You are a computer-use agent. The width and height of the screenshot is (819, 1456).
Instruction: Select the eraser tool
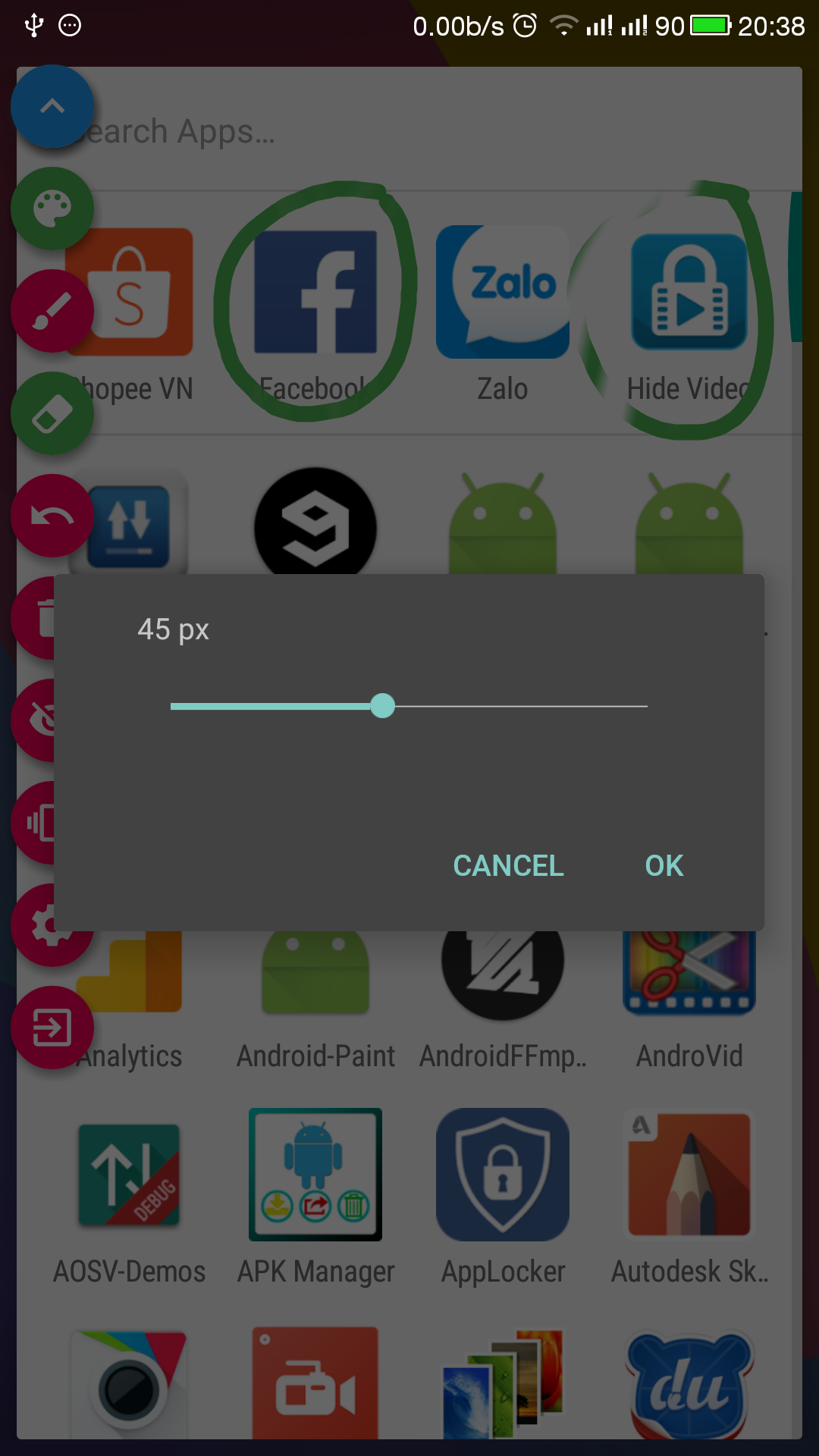tap(52, 413)
